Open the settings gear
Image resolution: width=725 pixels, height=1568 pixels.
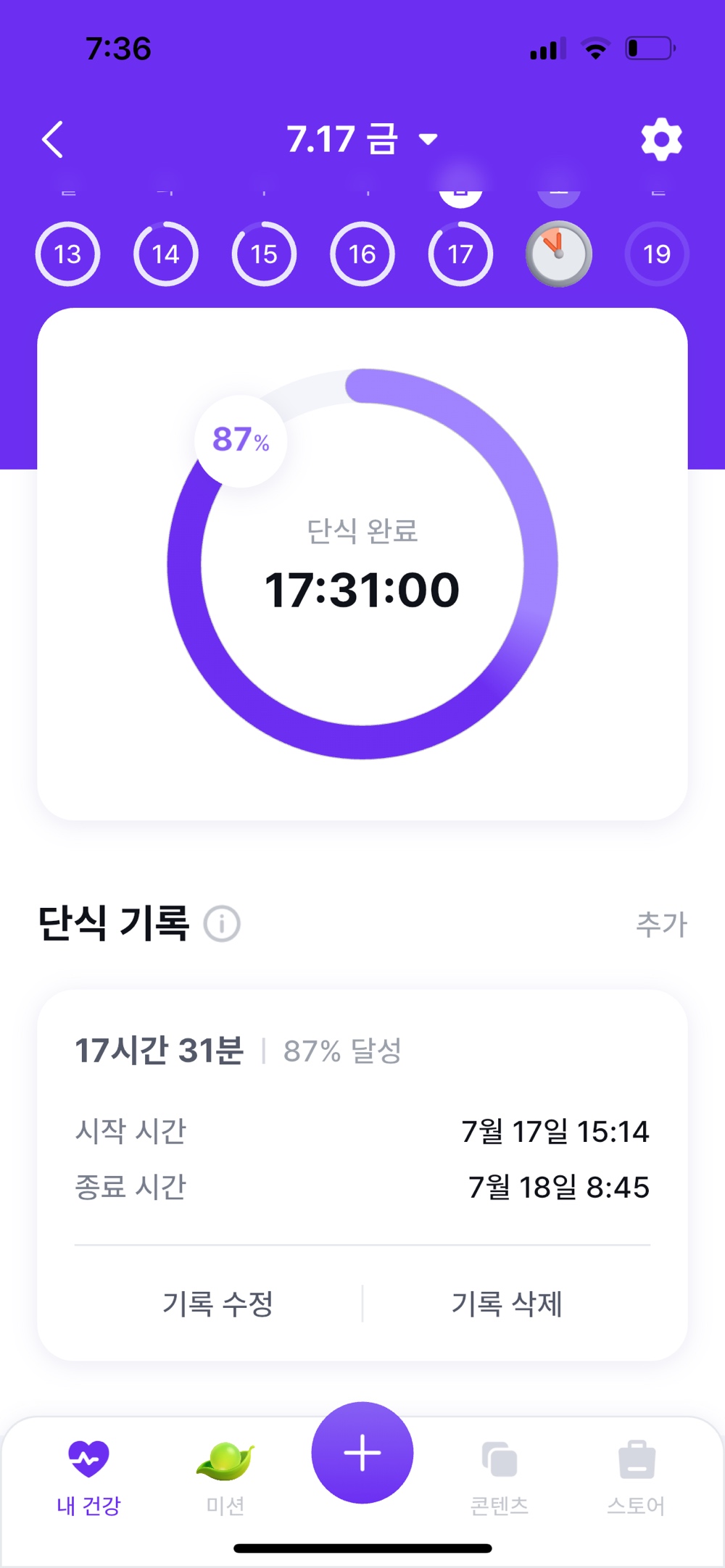click(x=661, y=140)
